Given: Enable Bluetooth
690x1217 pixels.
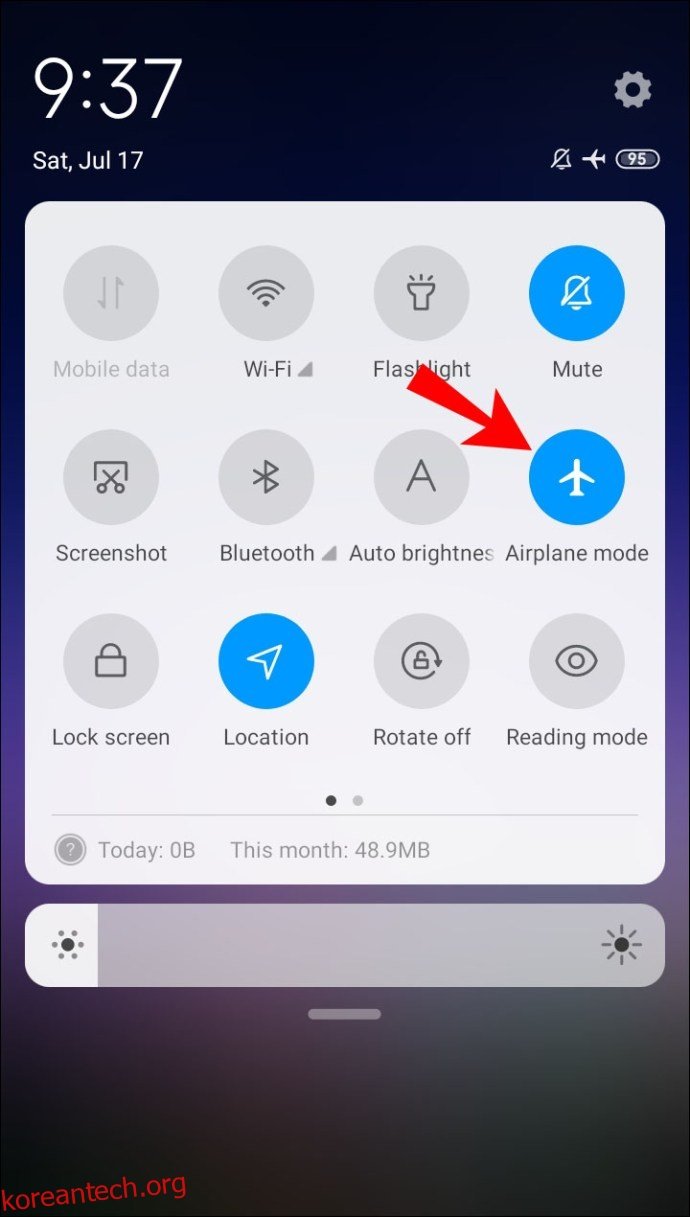Looking at the screenshot, I should [x=266, y=477].
